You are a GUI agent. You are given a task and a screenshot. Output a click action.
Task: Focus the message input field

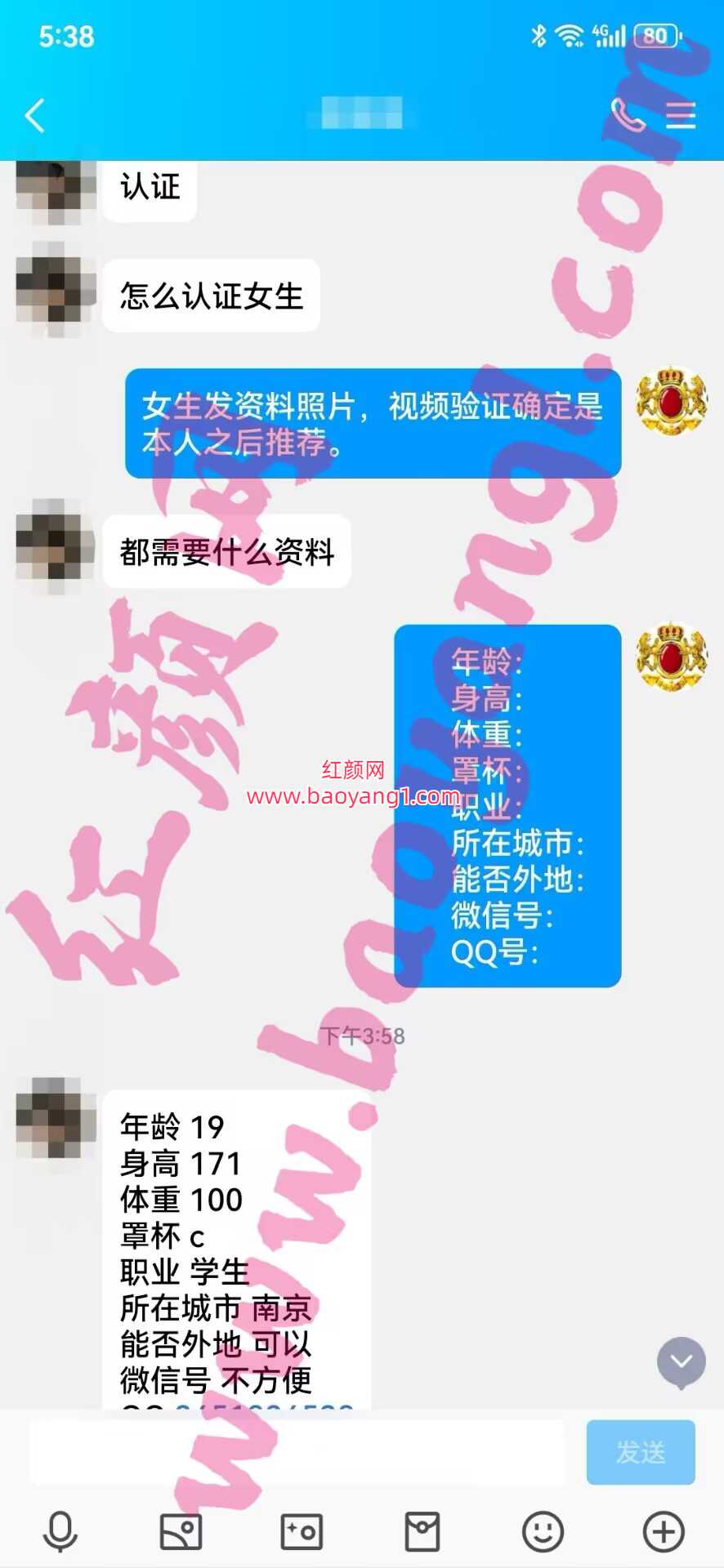point(296,1452)
